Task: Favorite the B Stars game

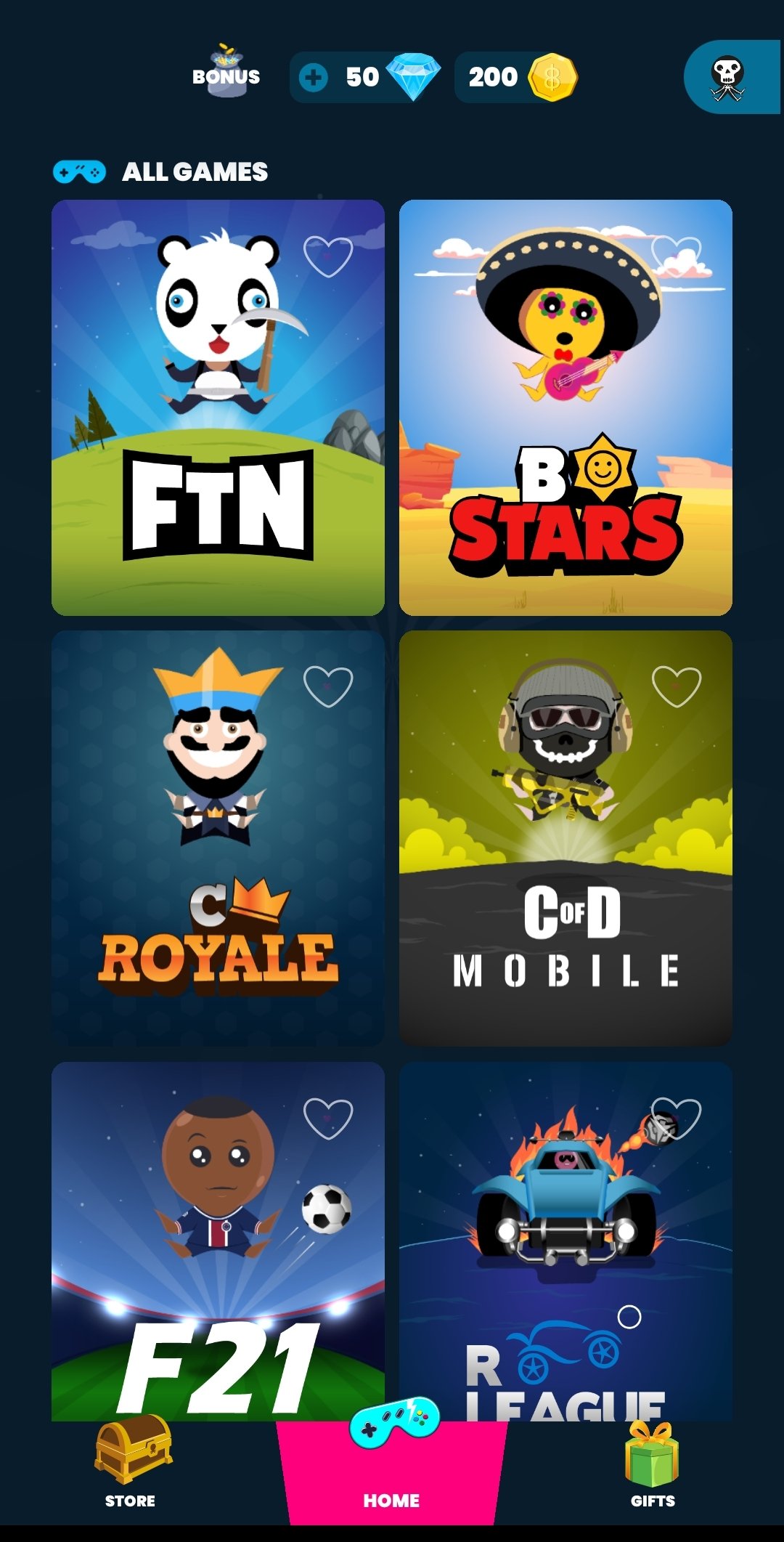Action: click(677, 256)
